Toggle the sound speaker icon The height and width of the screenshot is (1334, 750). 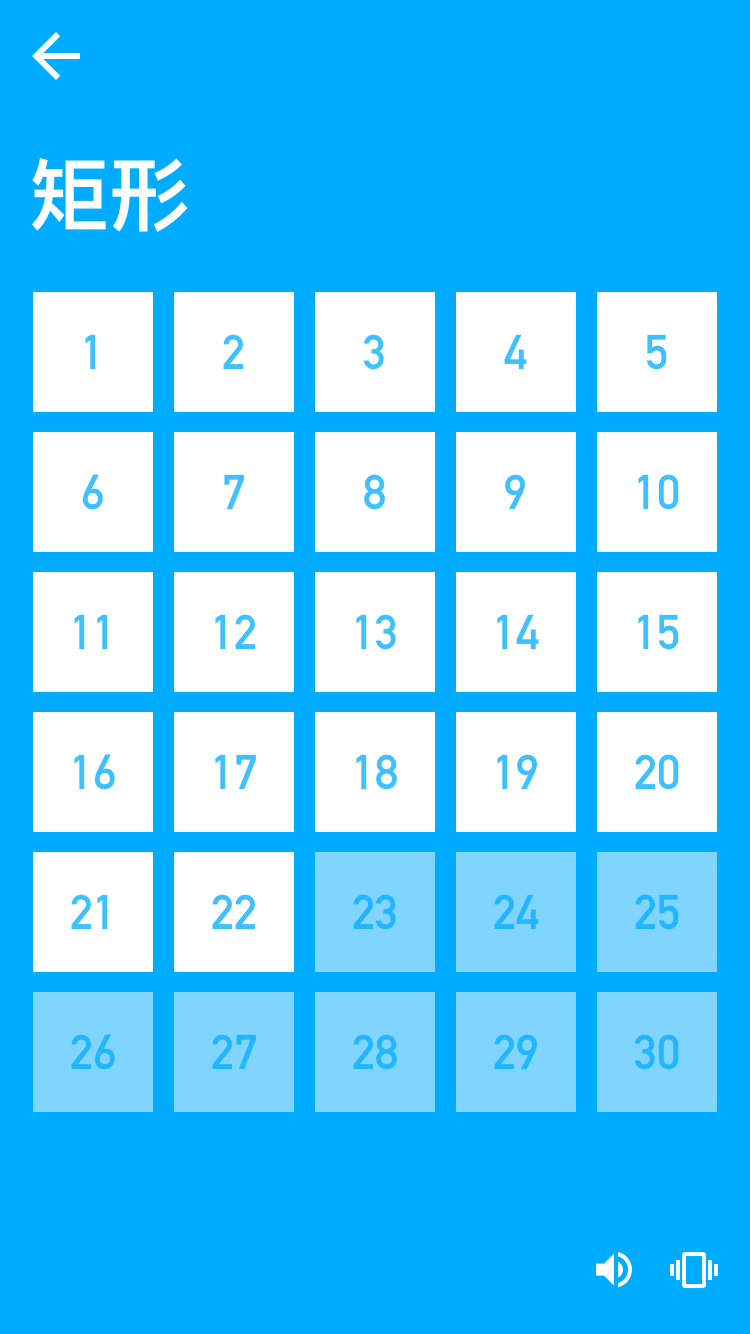(x=613, y=1270)
